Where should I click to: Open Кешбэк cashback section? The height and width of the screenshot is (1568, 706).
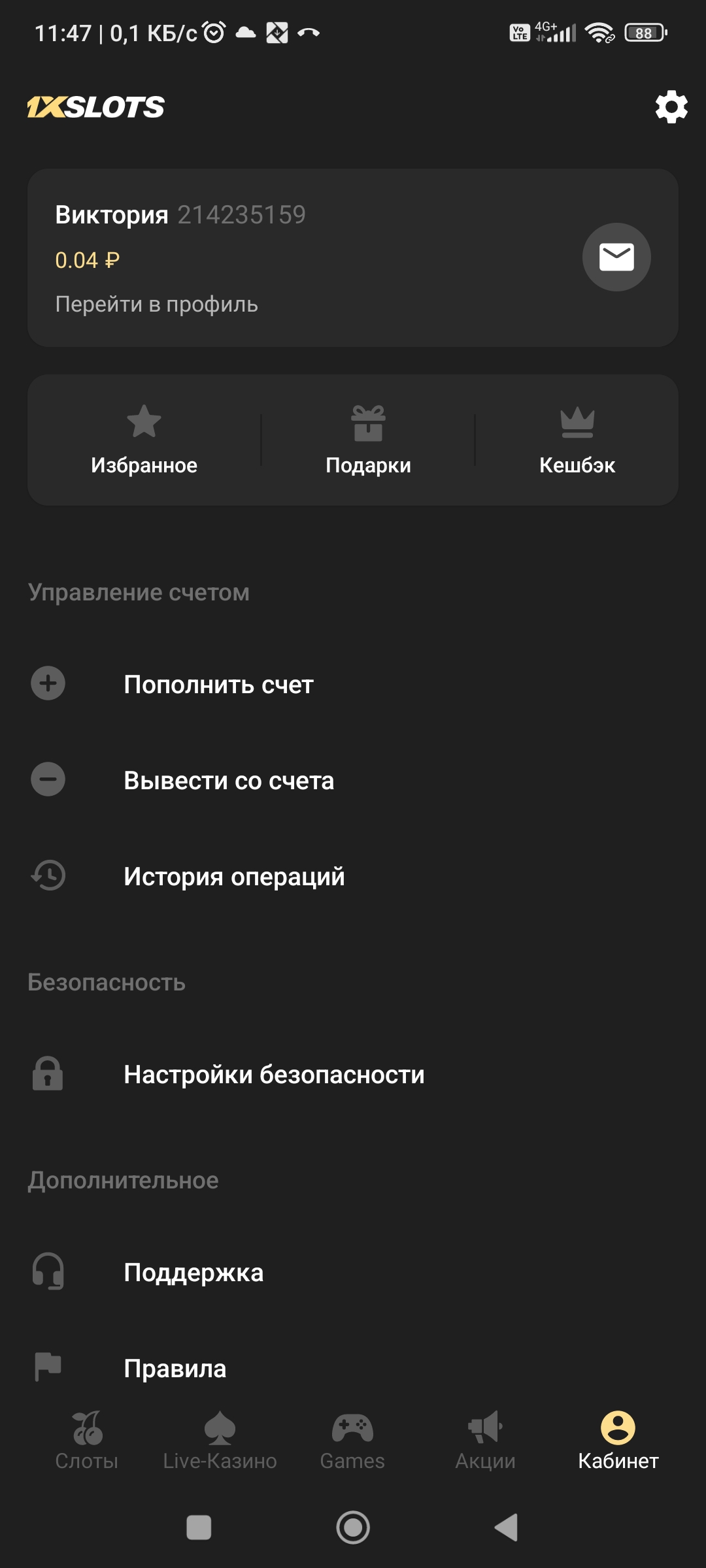(577, 440)
